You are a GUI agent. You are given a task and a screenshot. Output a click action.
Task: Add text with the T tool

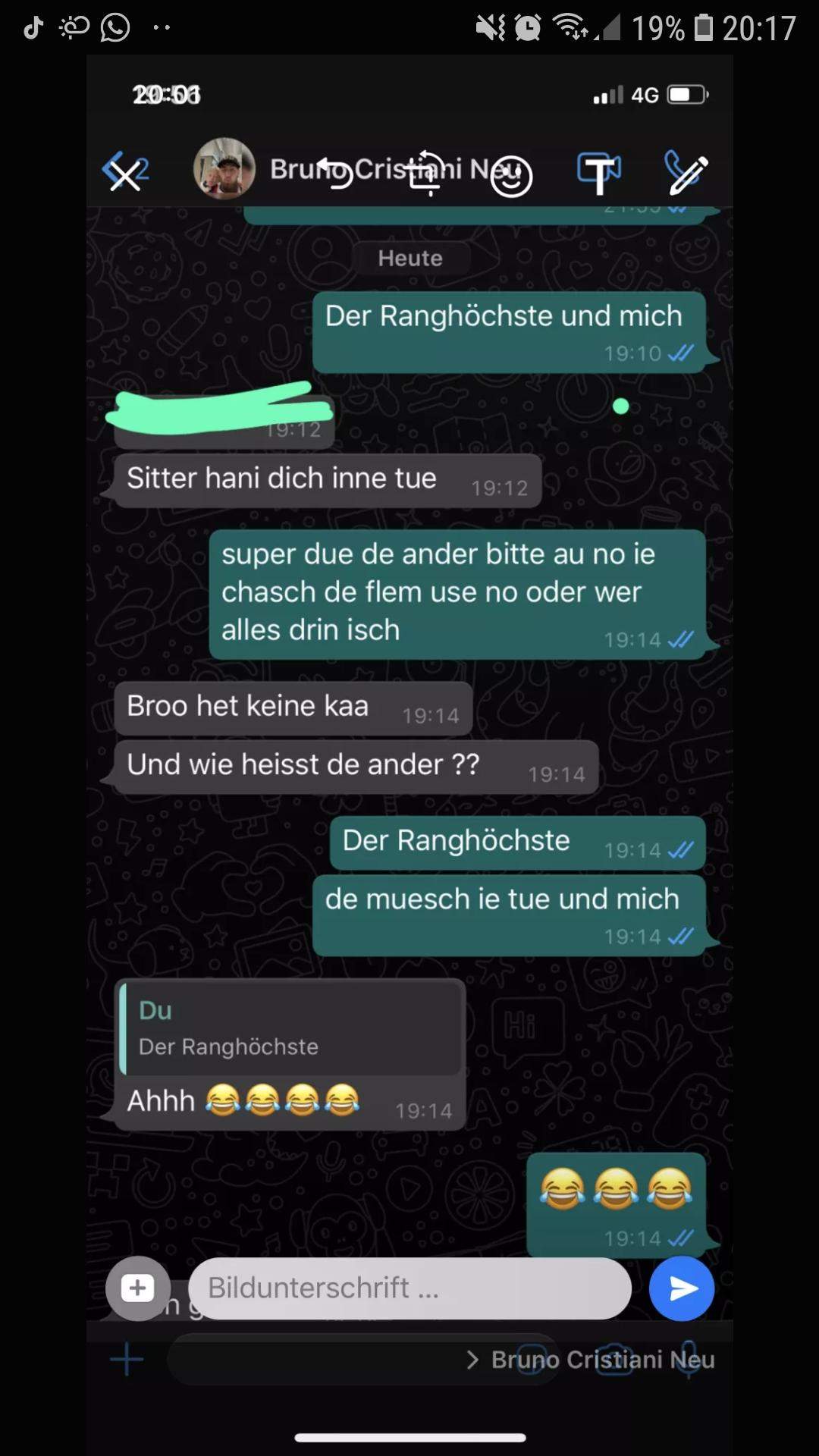point(600,174)
